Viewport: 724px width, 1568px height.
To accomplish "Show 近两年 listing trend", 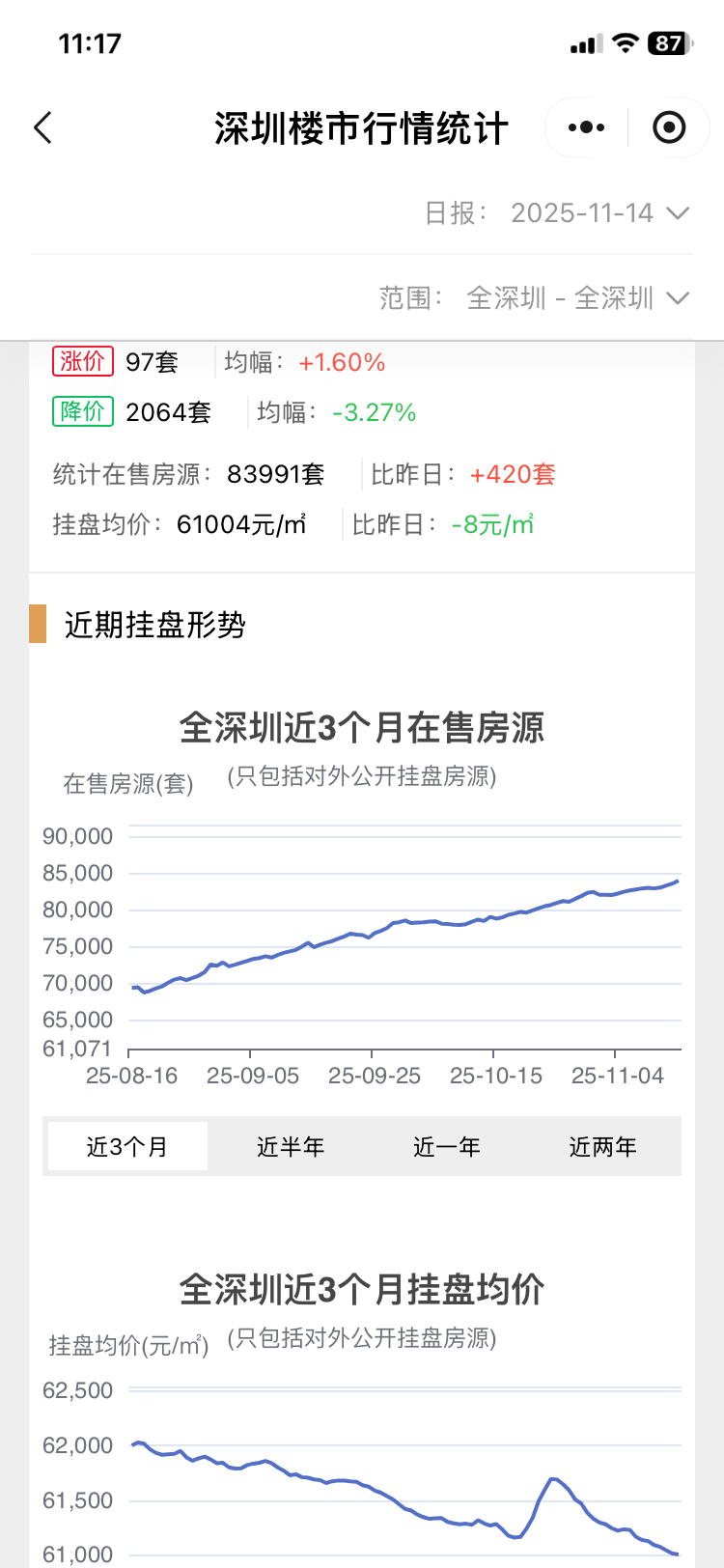I will 602,1146.
